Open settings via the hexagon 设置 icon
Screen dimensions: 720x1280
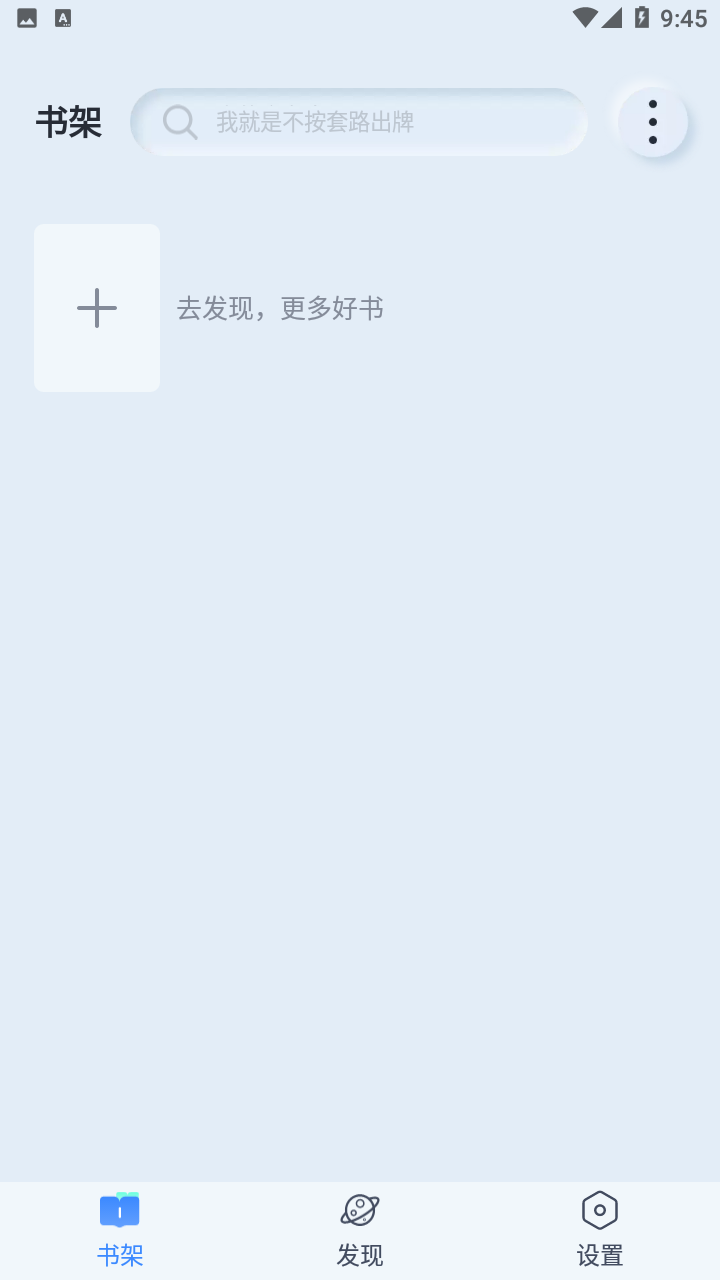pyautogui.click(x=599, y=1209)
